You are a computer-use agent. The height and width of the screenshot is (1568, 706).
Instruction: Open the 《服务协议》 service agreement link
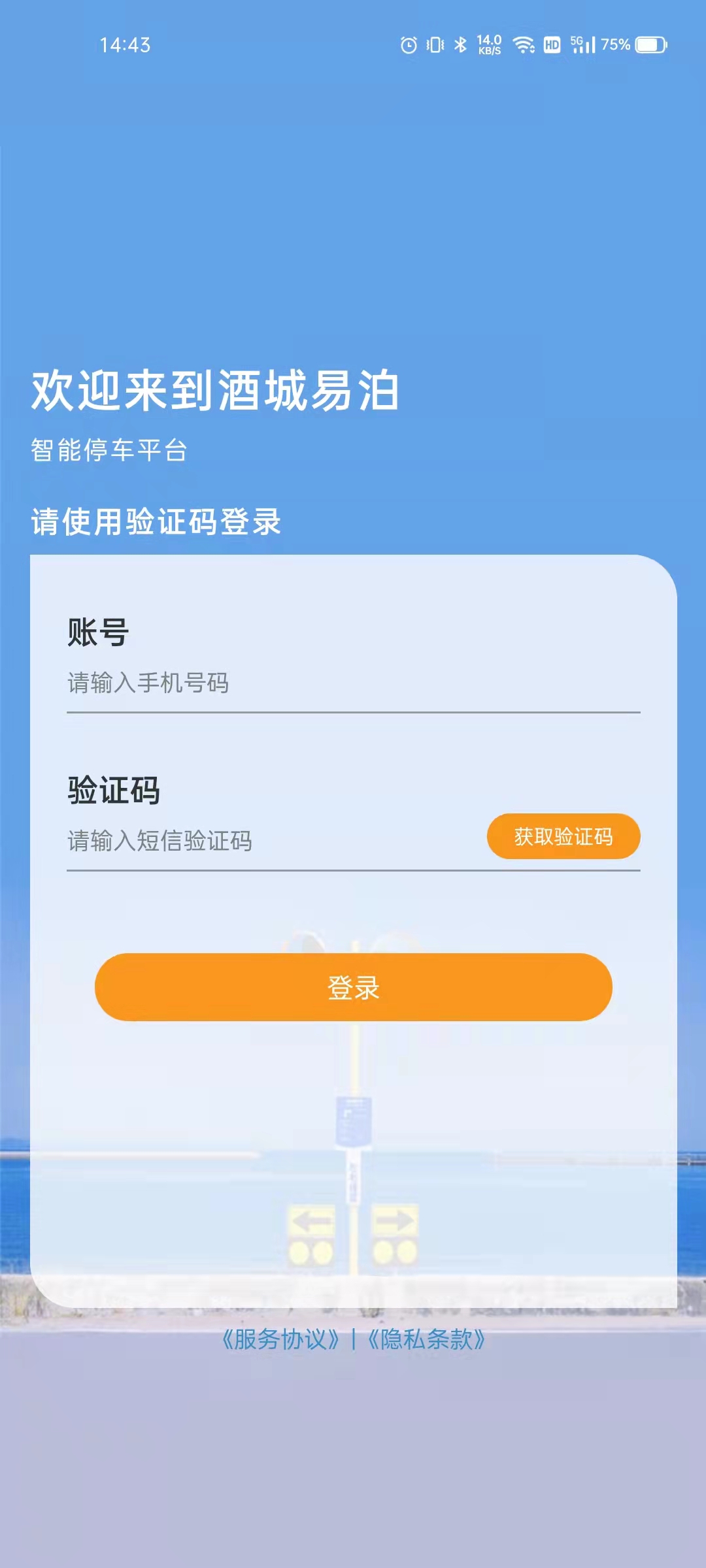click(x=281, y=1339)
